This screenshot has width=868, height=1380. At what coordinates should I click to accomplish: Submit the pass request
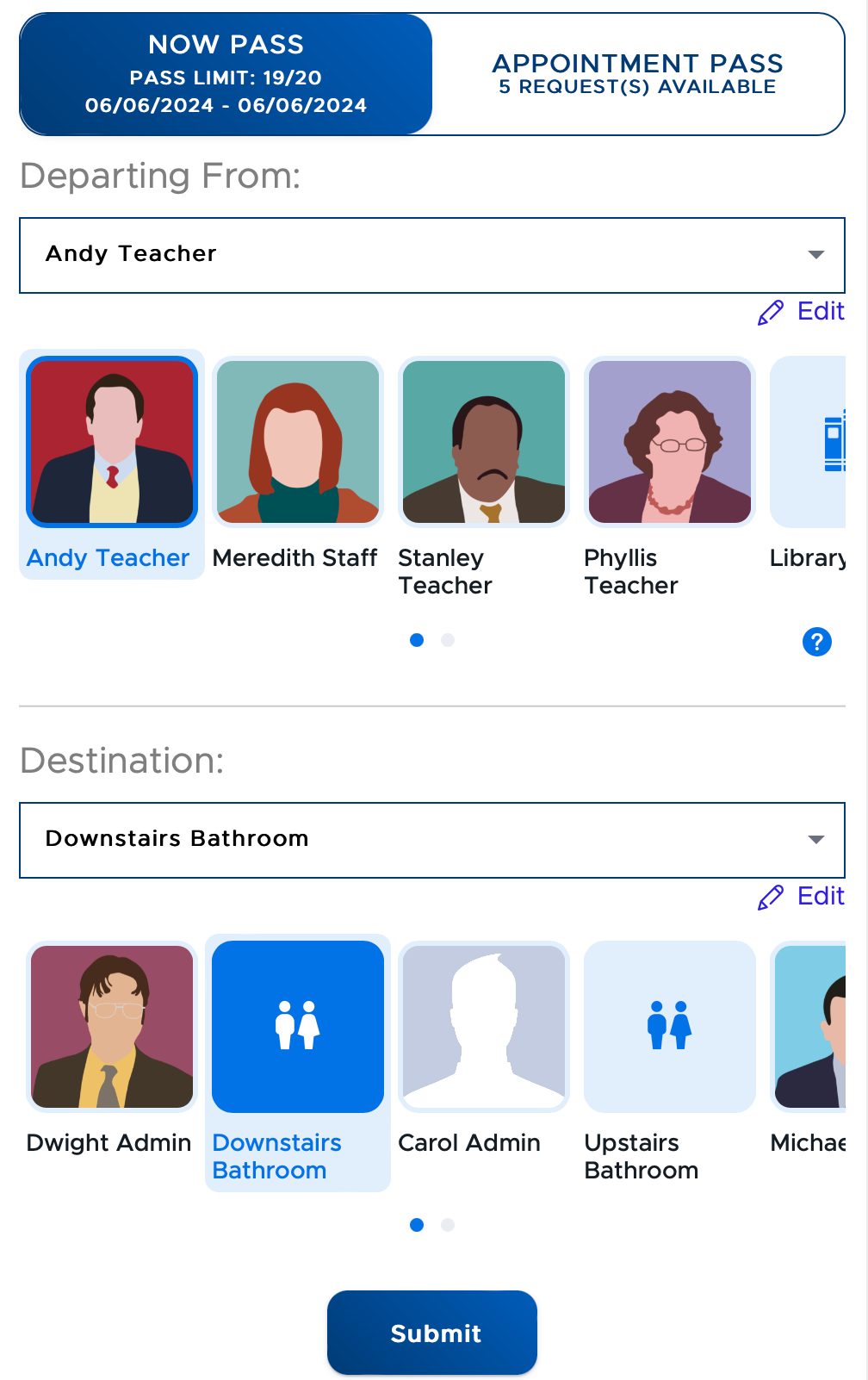click(432, 1333)
